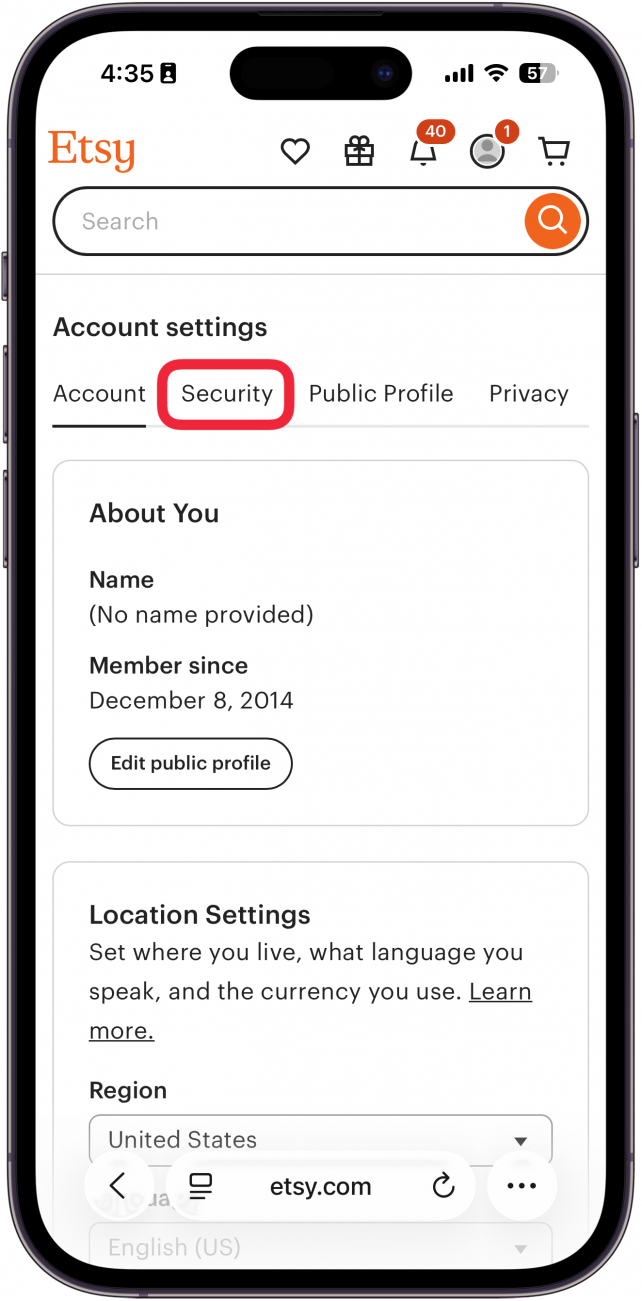
Task: Switch to the Security tab
Action: [227, 394]
